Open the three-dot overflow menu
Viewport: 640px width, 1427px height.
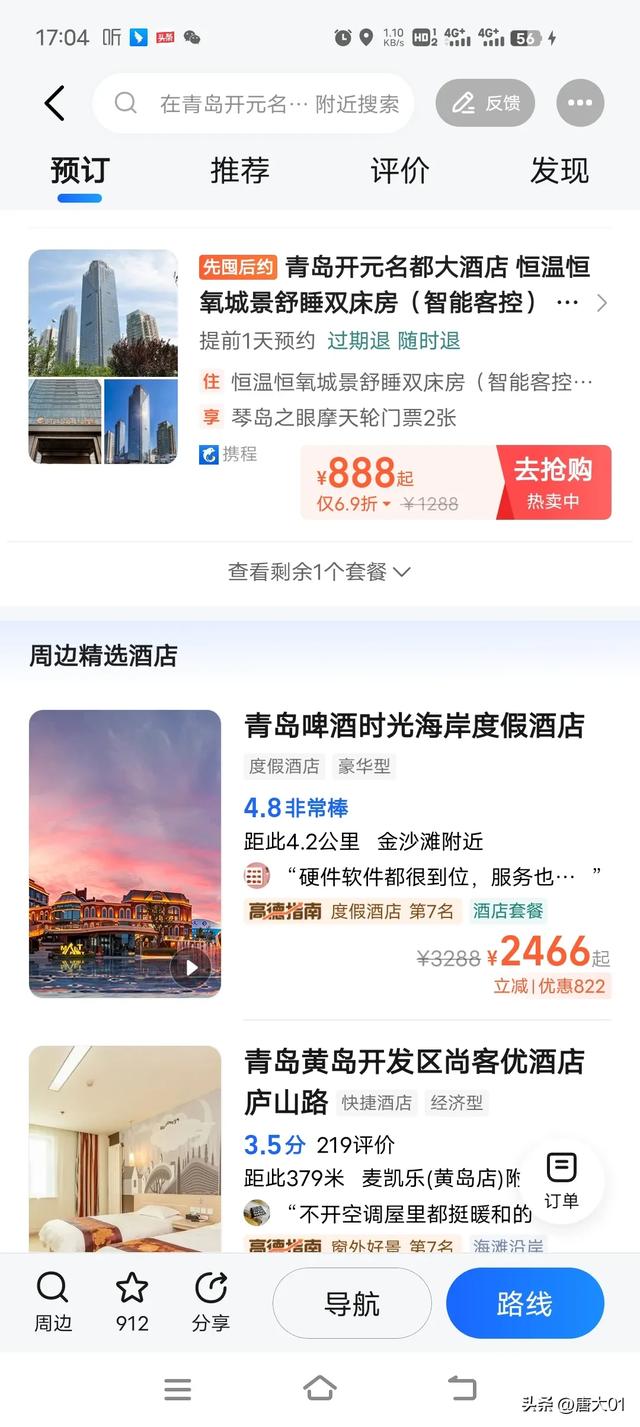(580, 103)
